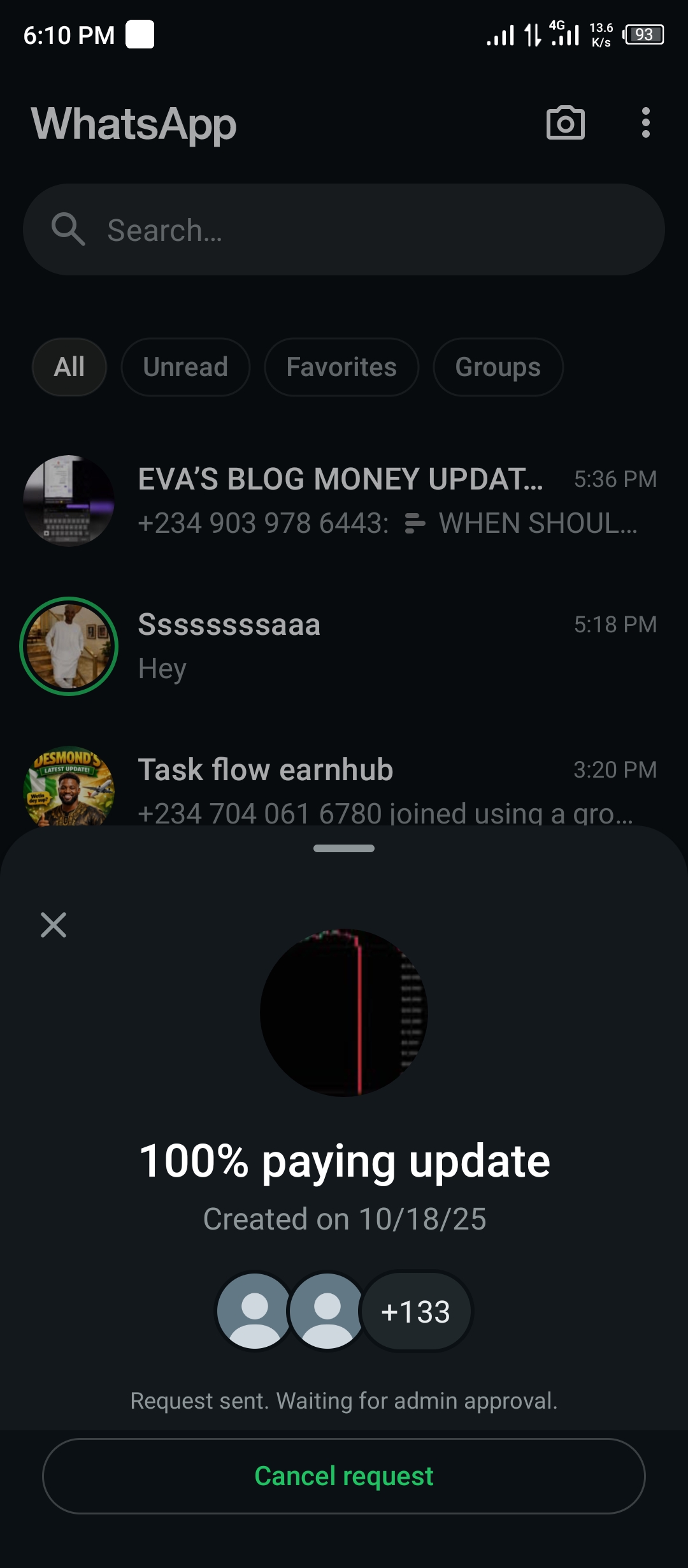The height and width of the screenshot is (1568, 688).
Task: Open the more options menu
Action: [645, 122]
